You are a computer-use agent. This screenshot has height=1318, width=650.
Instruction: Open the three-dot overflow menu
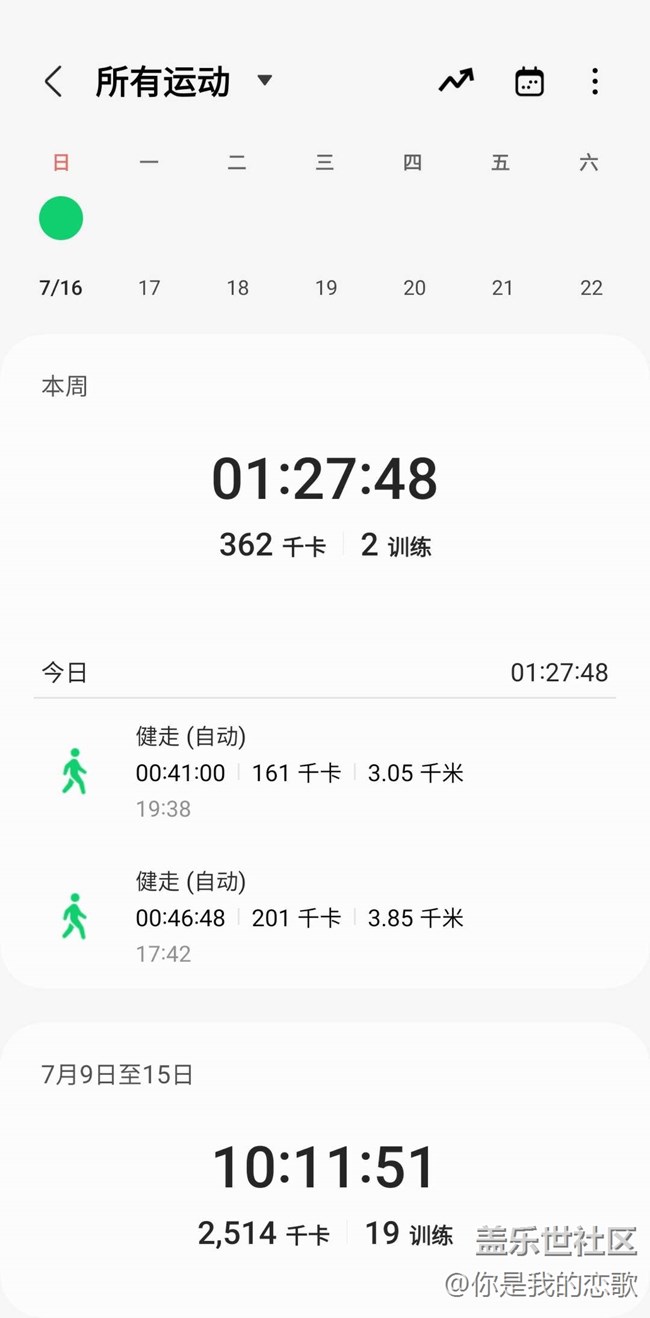pos(595,82)
